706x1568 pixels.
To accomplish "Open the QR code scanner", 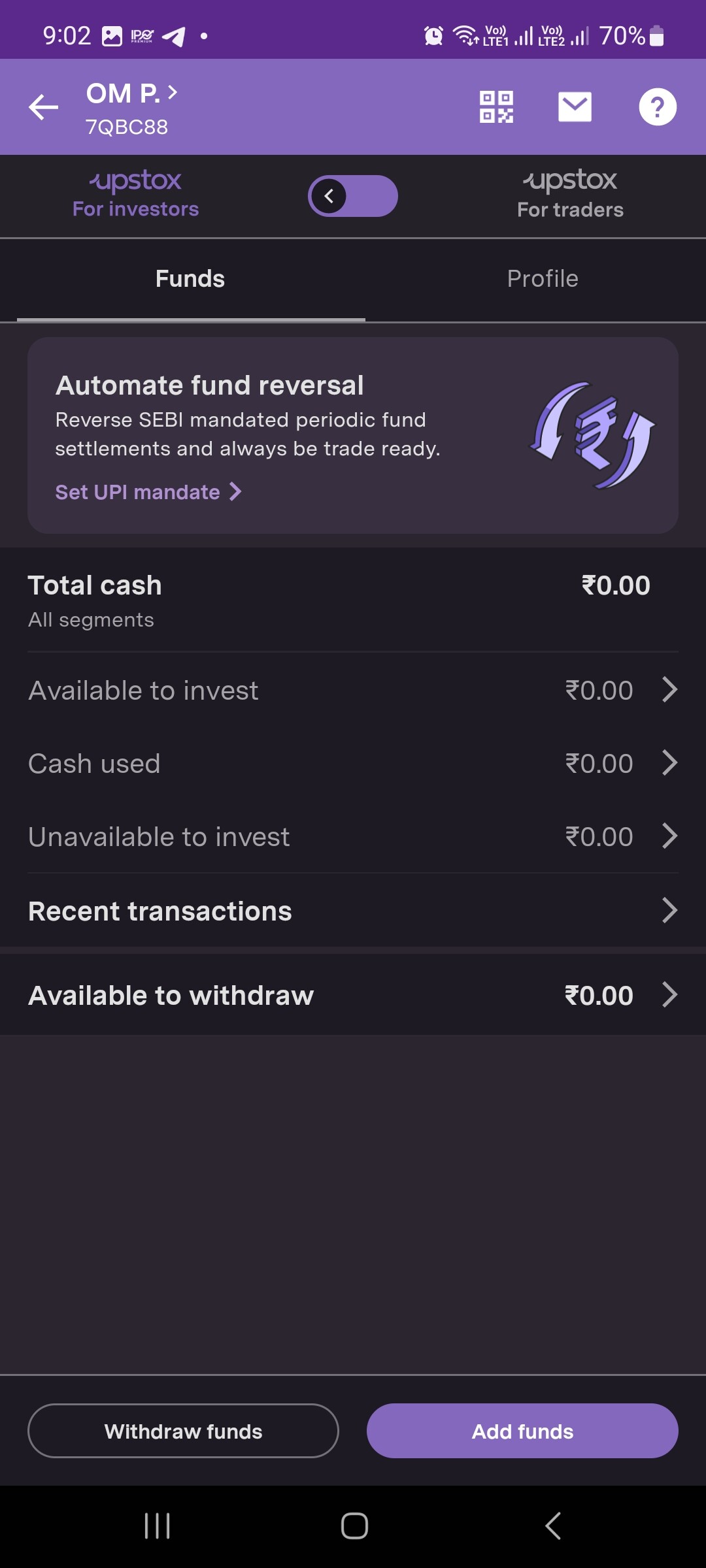I will point(496,107).
